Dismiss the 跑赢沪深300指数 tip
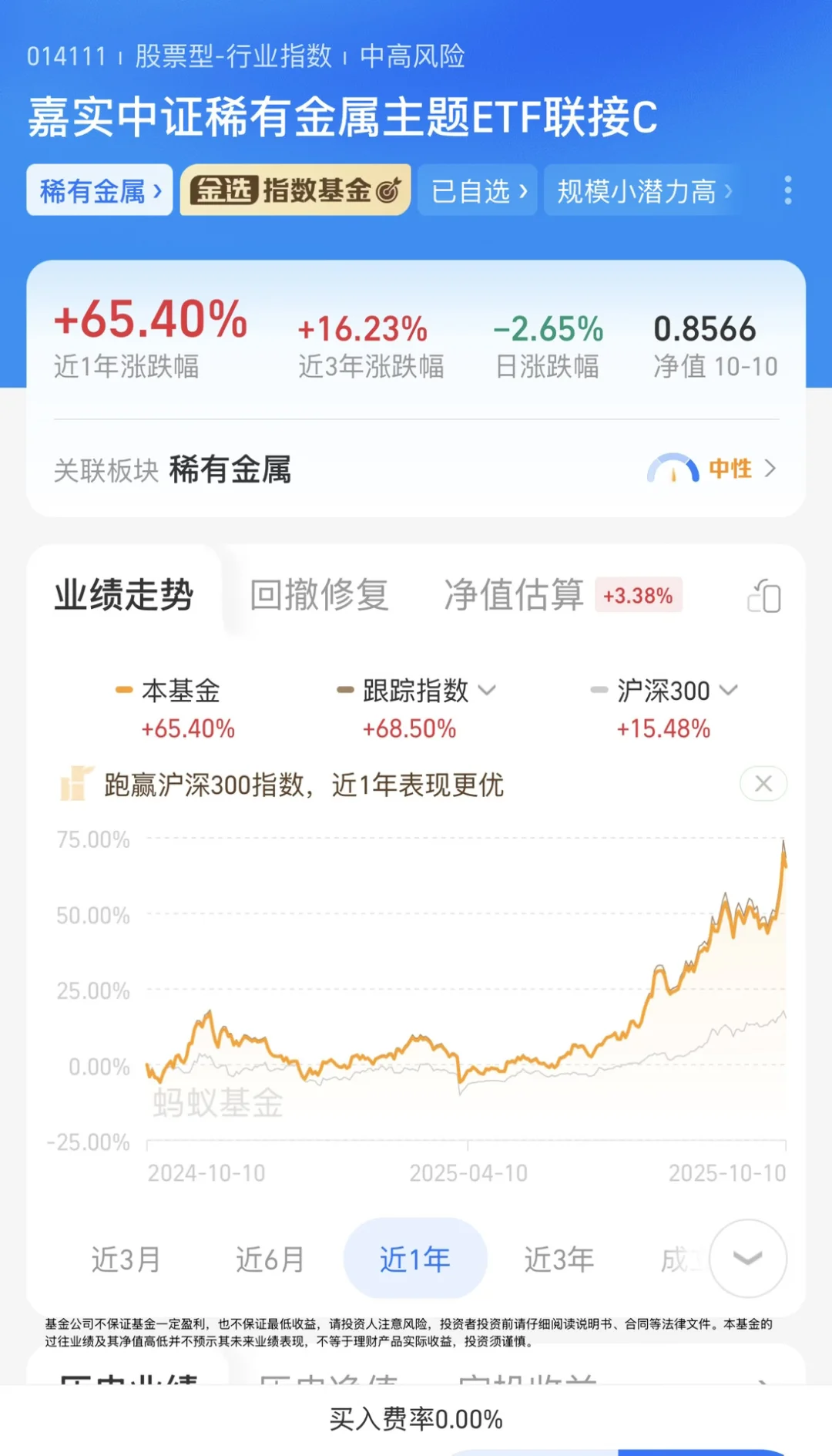This screenshot has height=1456, width=832. point(763,784)
